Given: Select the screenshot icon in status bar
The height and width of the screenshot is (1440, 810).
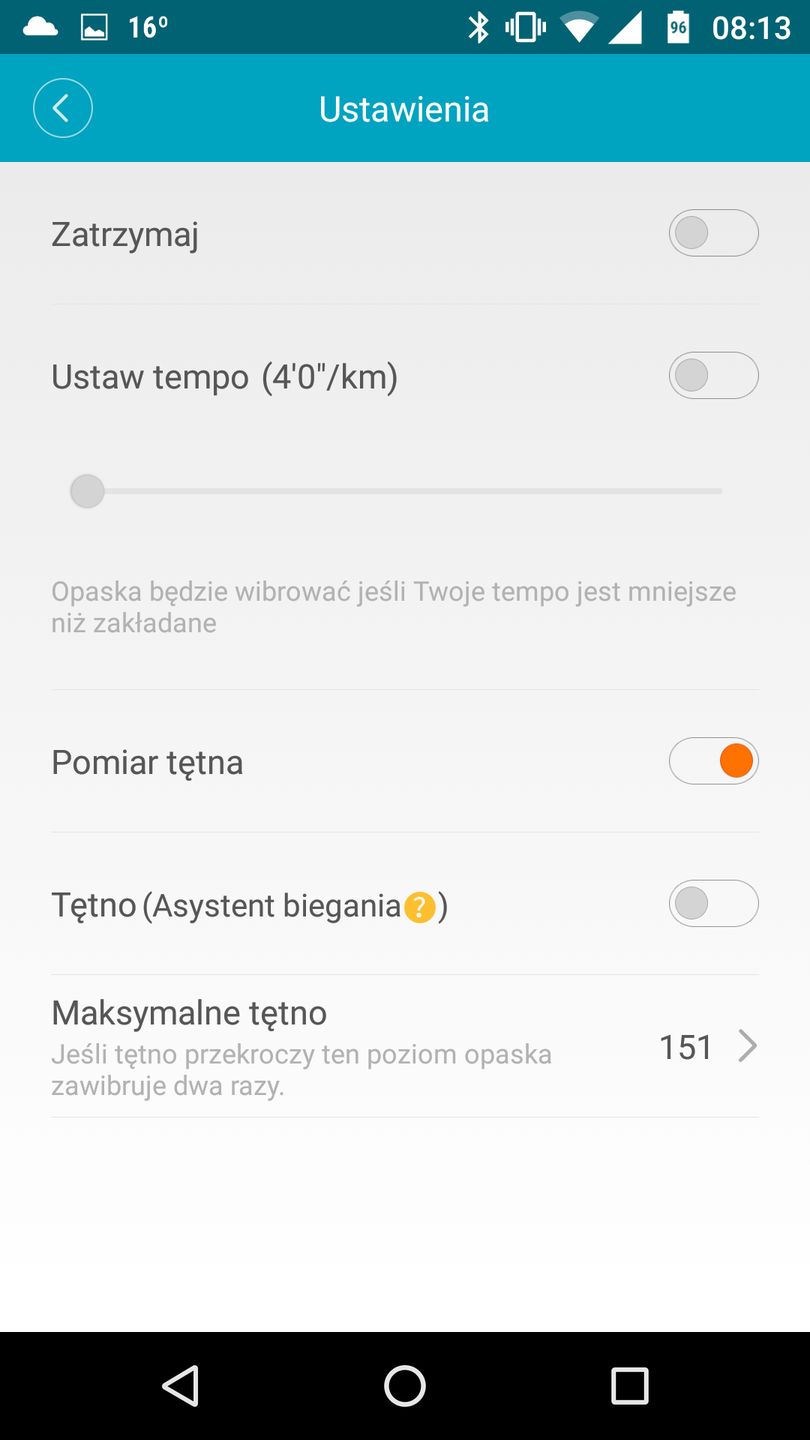Looking at the screenshot, I should [93, 27].
